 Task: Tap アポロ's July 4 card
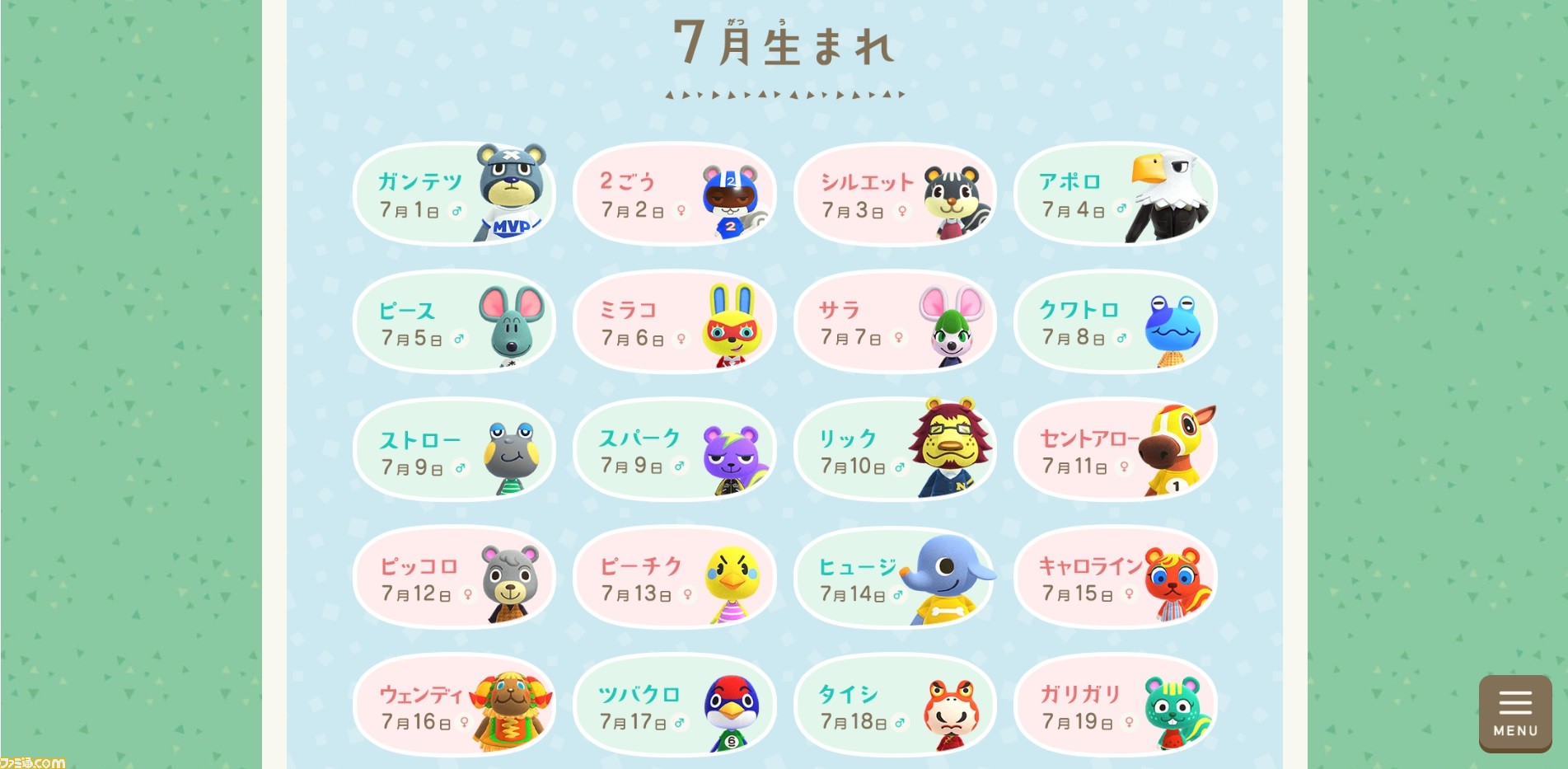tap(1115, 195)
